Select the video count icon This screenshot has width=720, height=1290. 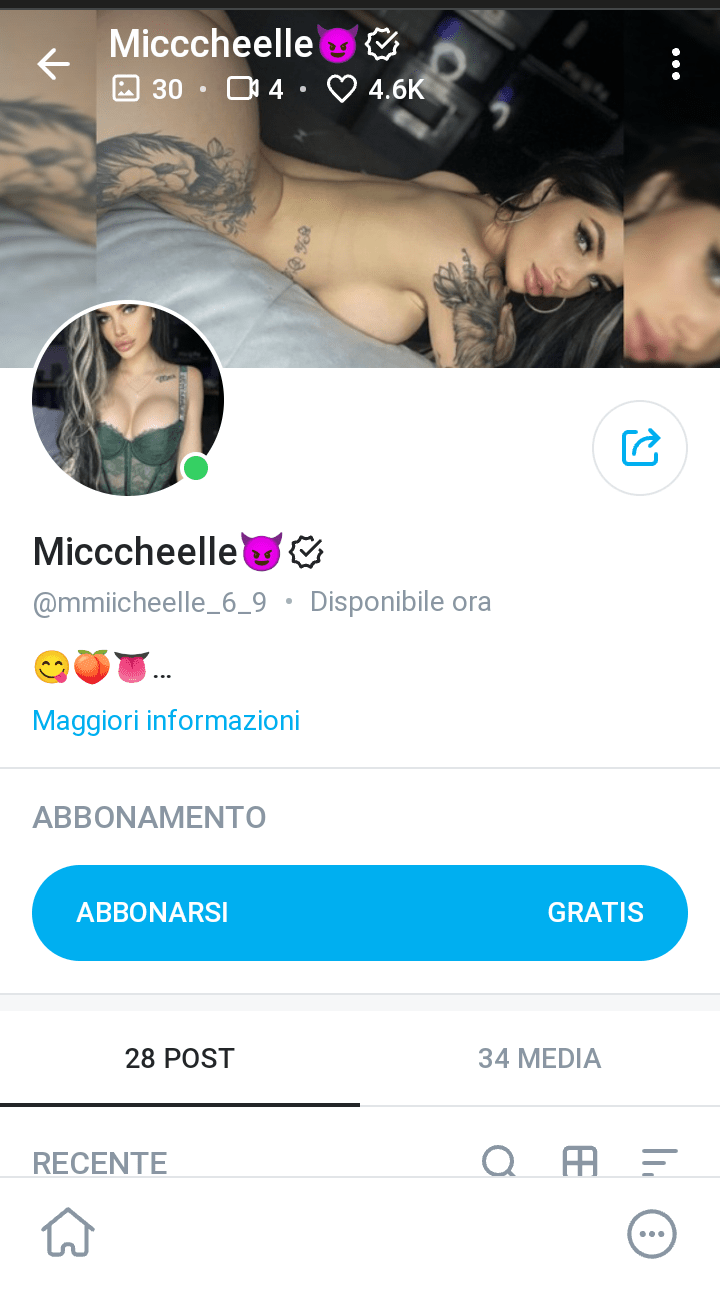(243, 89)
